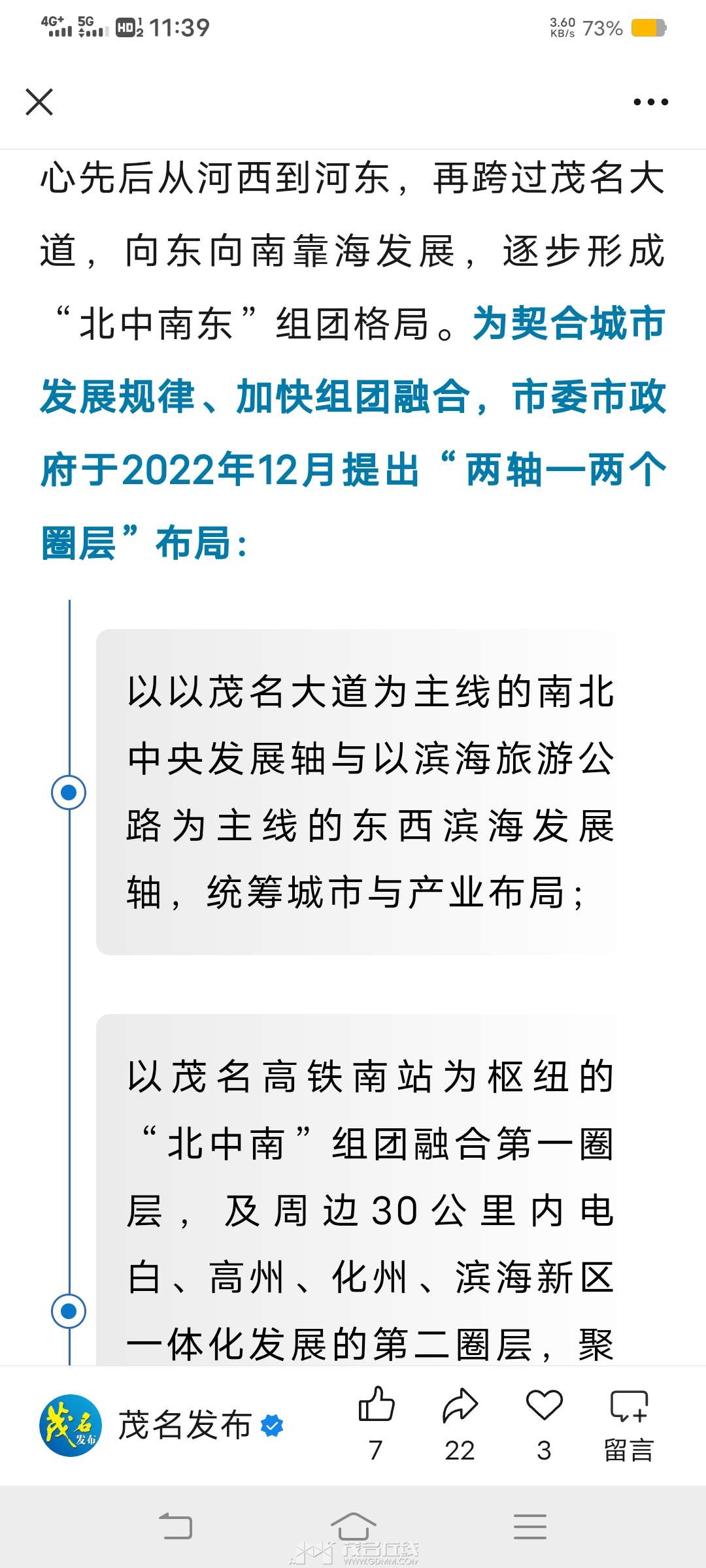Tap the heart icon to favorite
This screenshot has width=706, height=1568.
(544, 1405)
